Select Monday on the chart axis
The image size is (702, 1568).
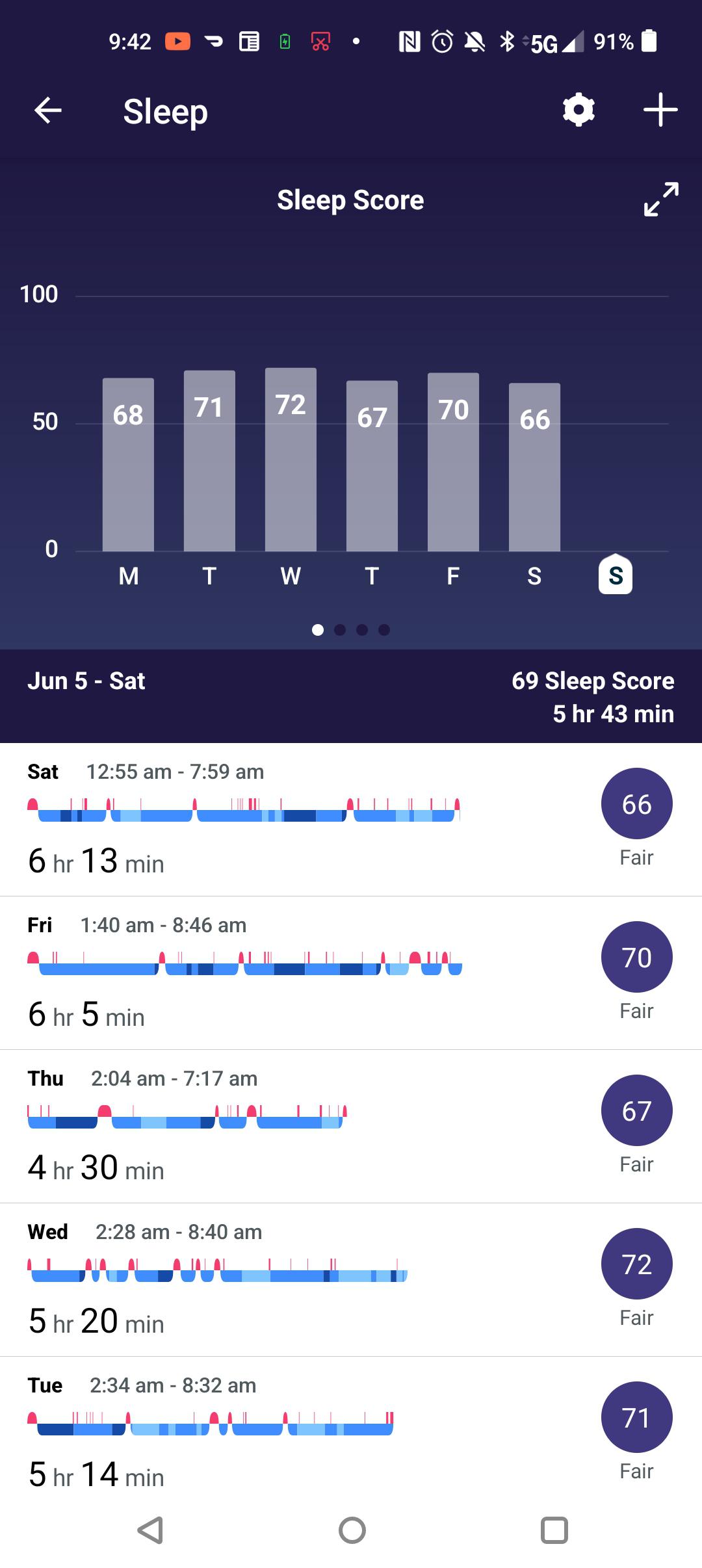pos(127,576)
